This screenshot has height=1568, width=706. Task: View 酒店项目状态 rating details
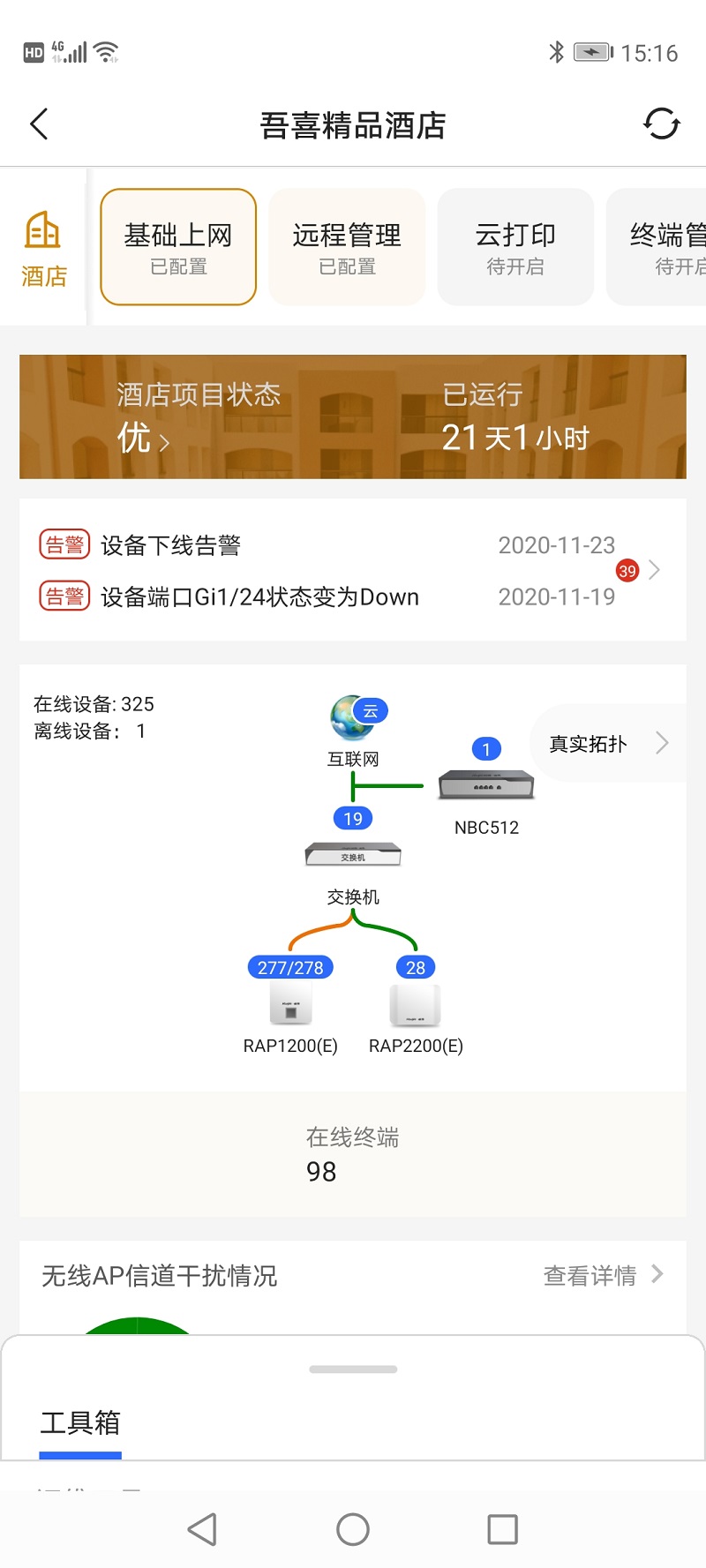click(x=143, y=438)
